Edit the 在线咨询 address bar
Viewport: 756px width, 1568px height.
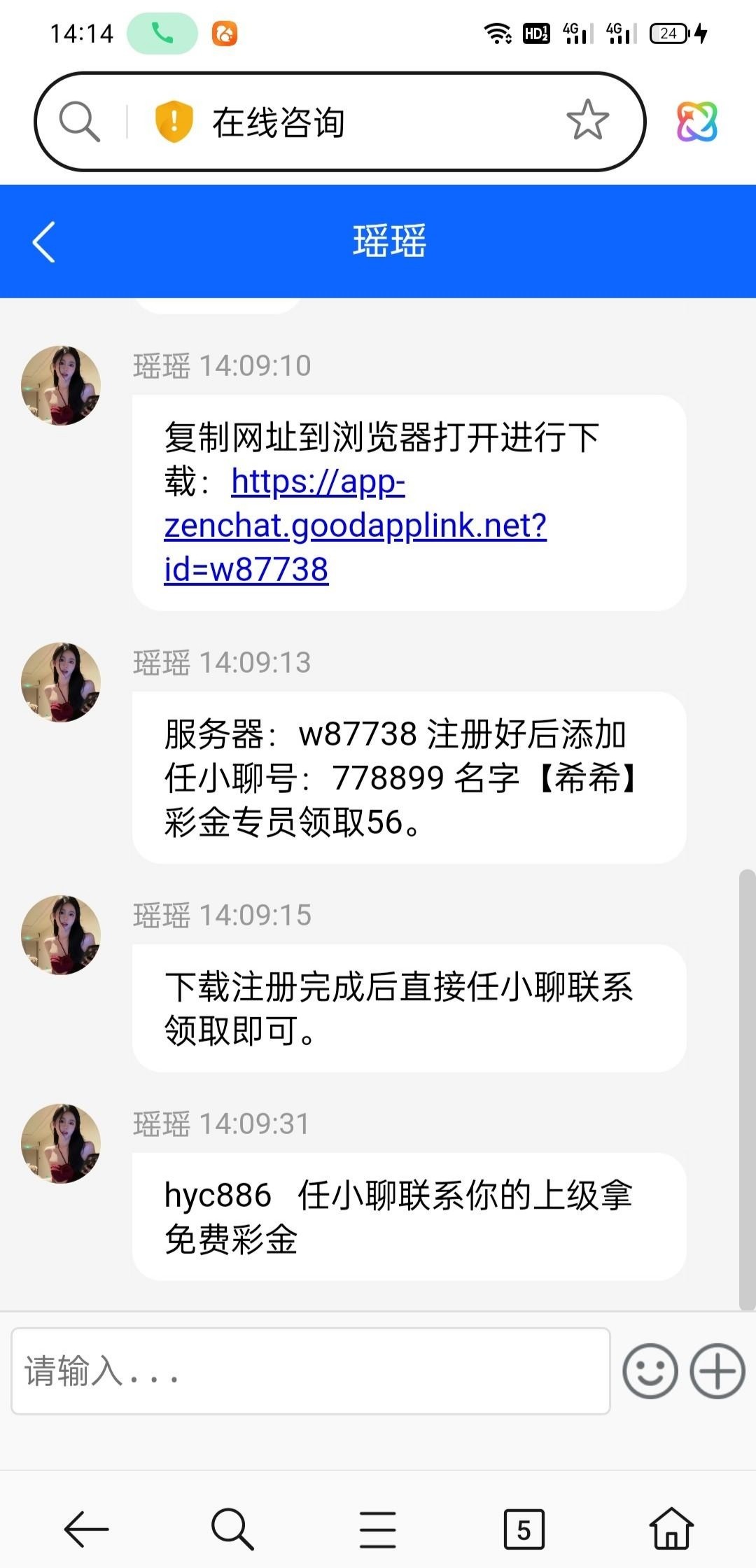point(364,122)
